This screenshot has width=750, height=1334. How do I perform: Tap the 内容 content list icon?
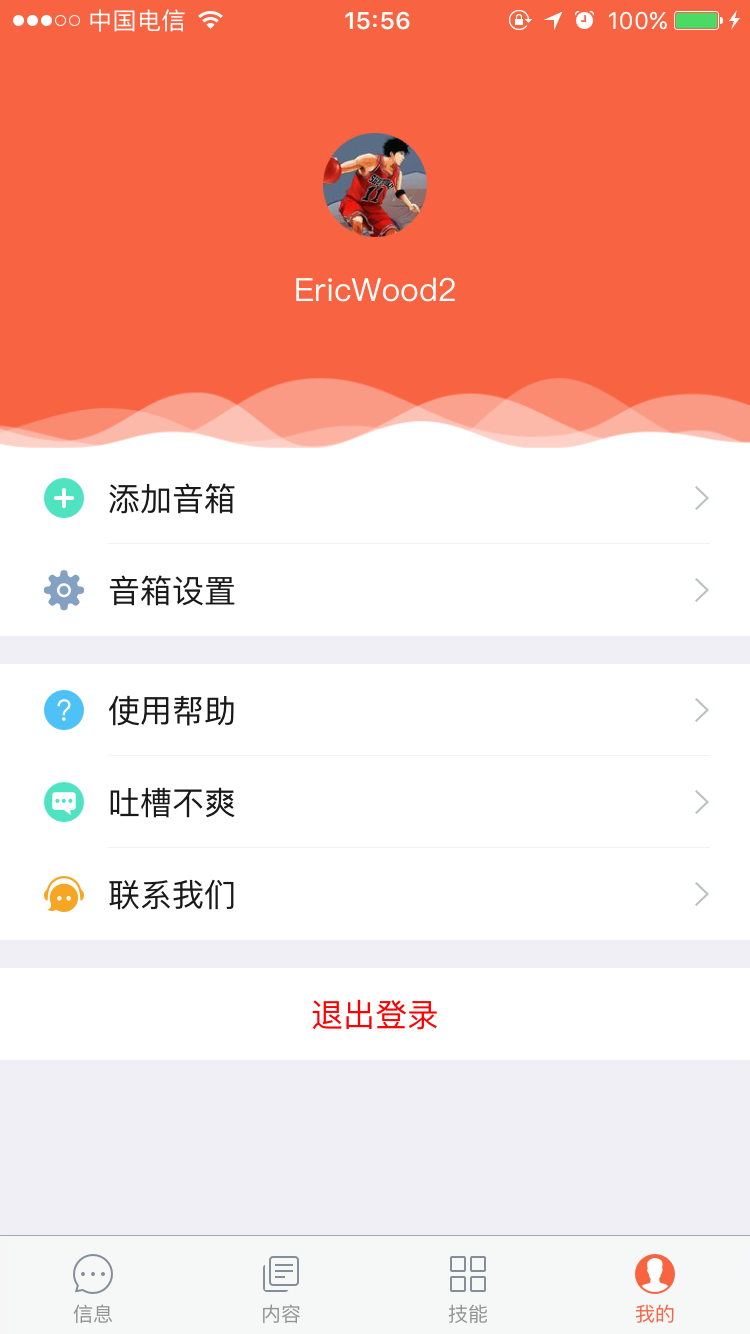(280, 1274)
